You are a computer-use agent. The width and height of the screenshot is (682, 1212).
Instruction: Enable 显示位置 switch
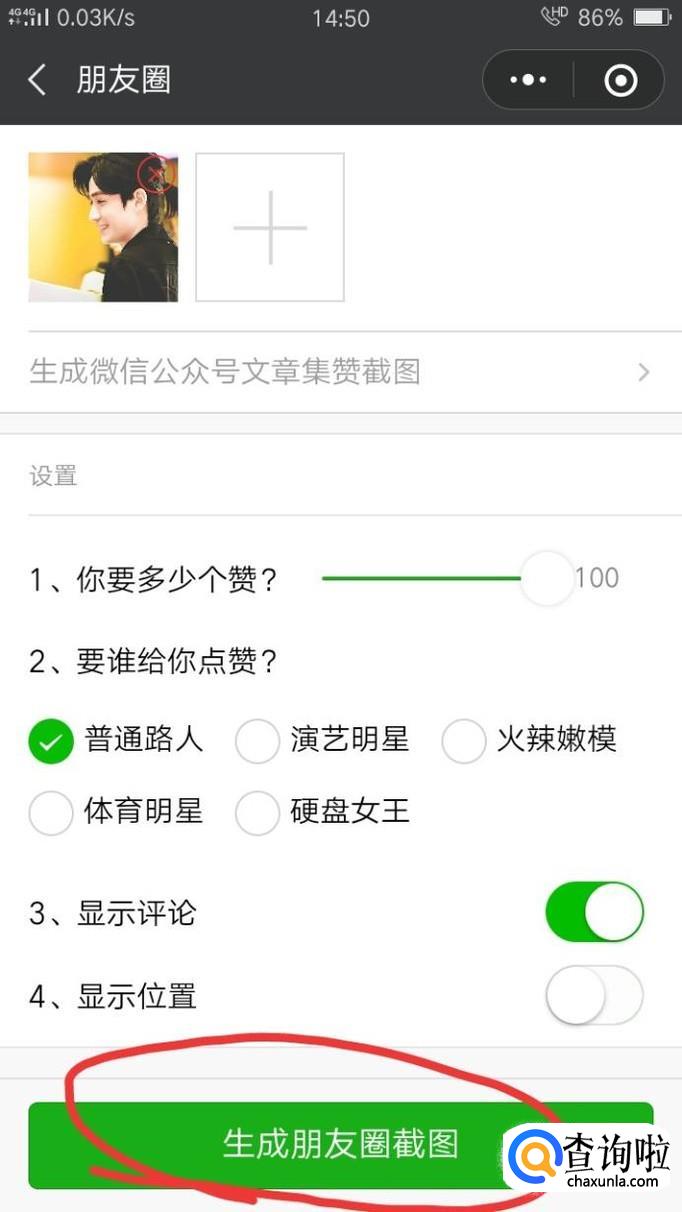(594, 995)
